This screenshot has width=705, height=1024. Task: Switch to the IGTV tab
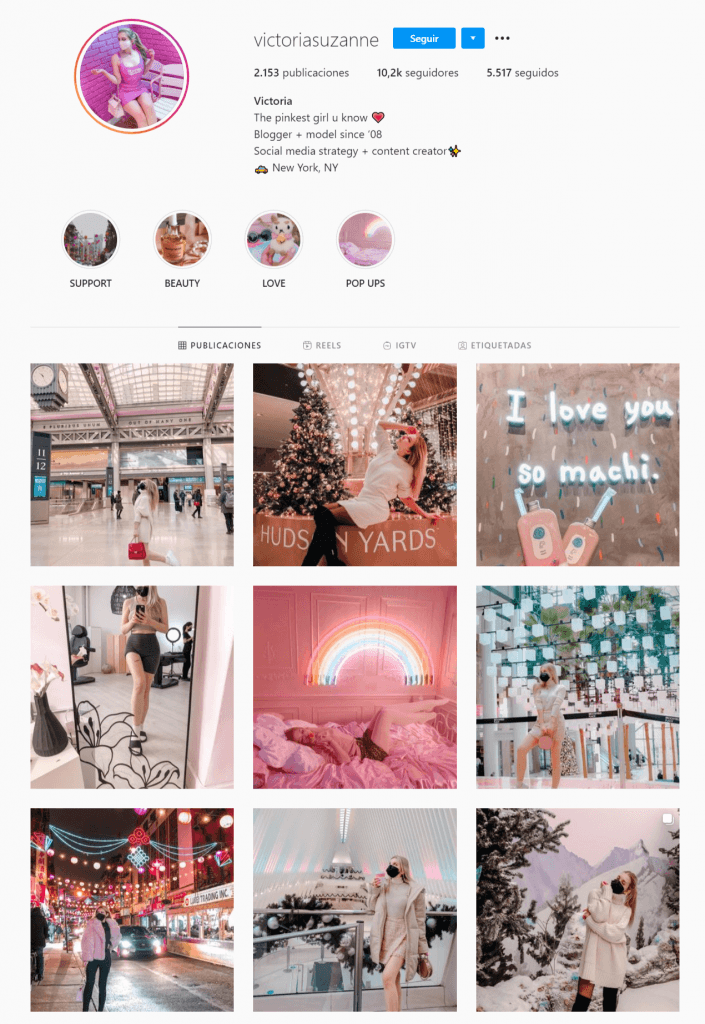(399, 345)
